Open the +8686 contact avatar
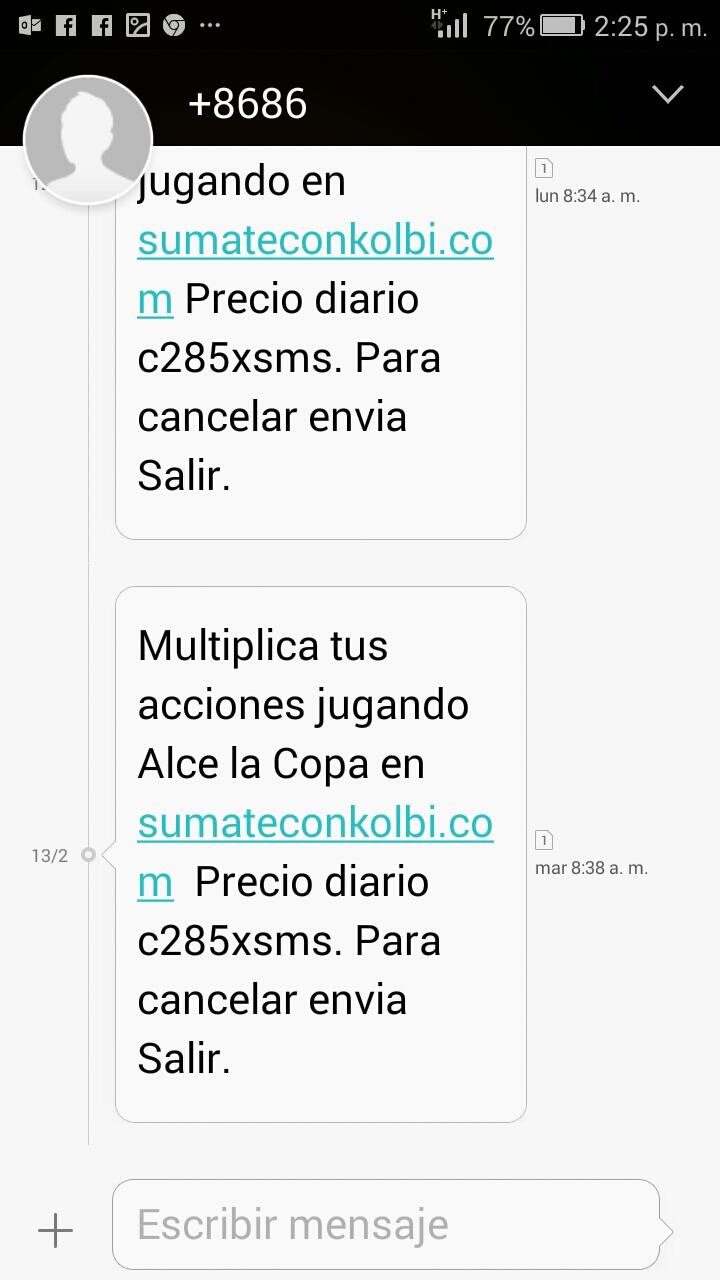 [x=88, y=139]
